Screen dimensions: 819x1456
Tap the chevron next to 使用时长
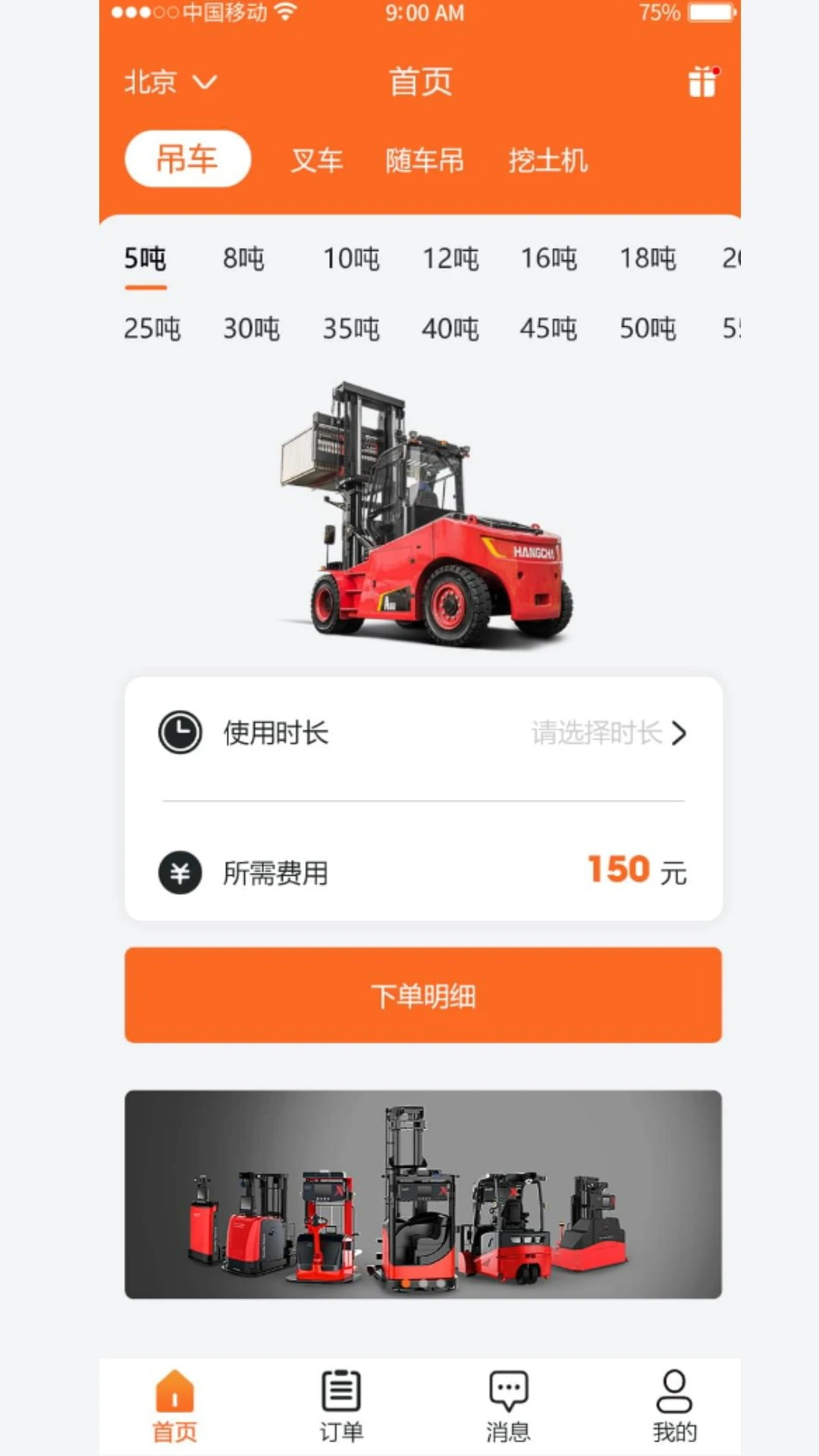[x=680, y=732]
